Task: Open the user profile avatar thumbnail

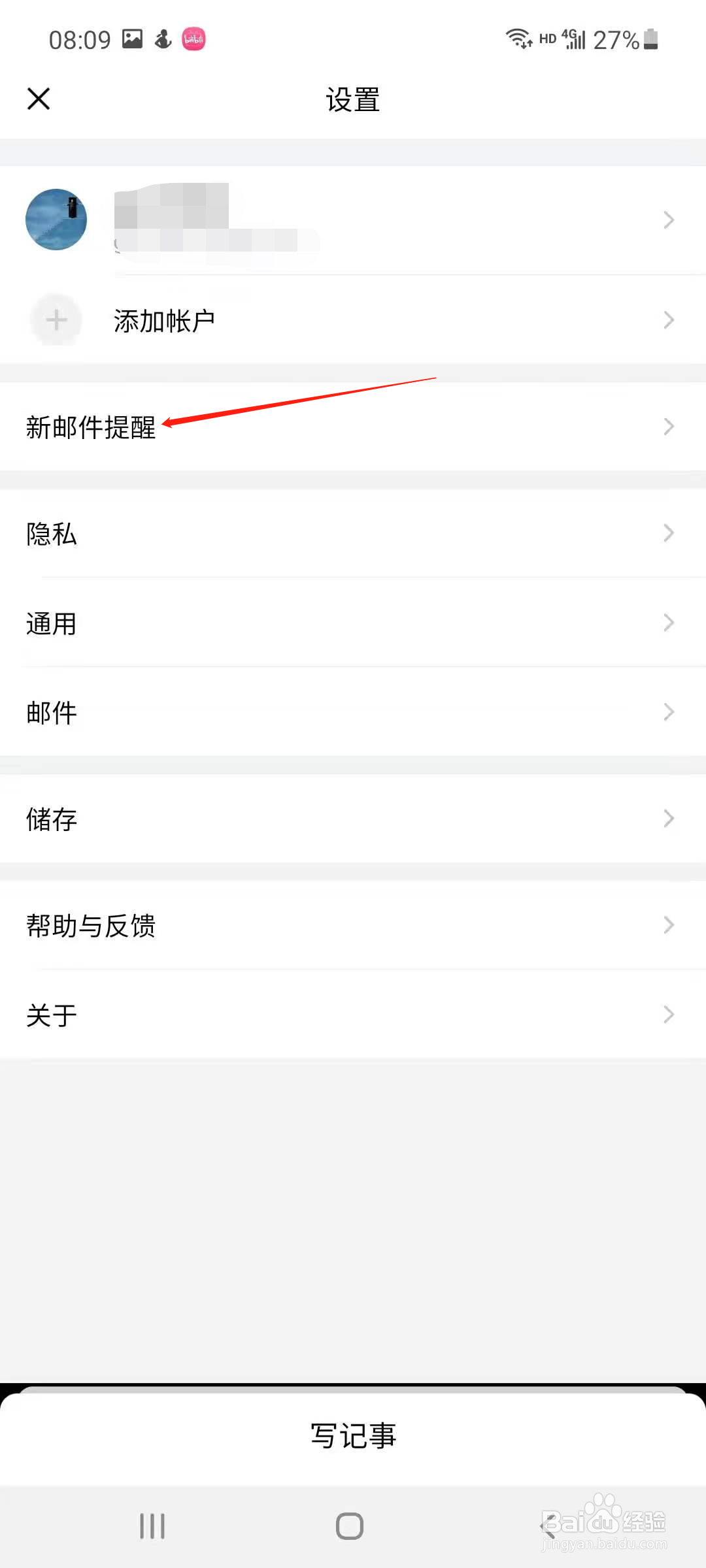Action: coord(56,220)
